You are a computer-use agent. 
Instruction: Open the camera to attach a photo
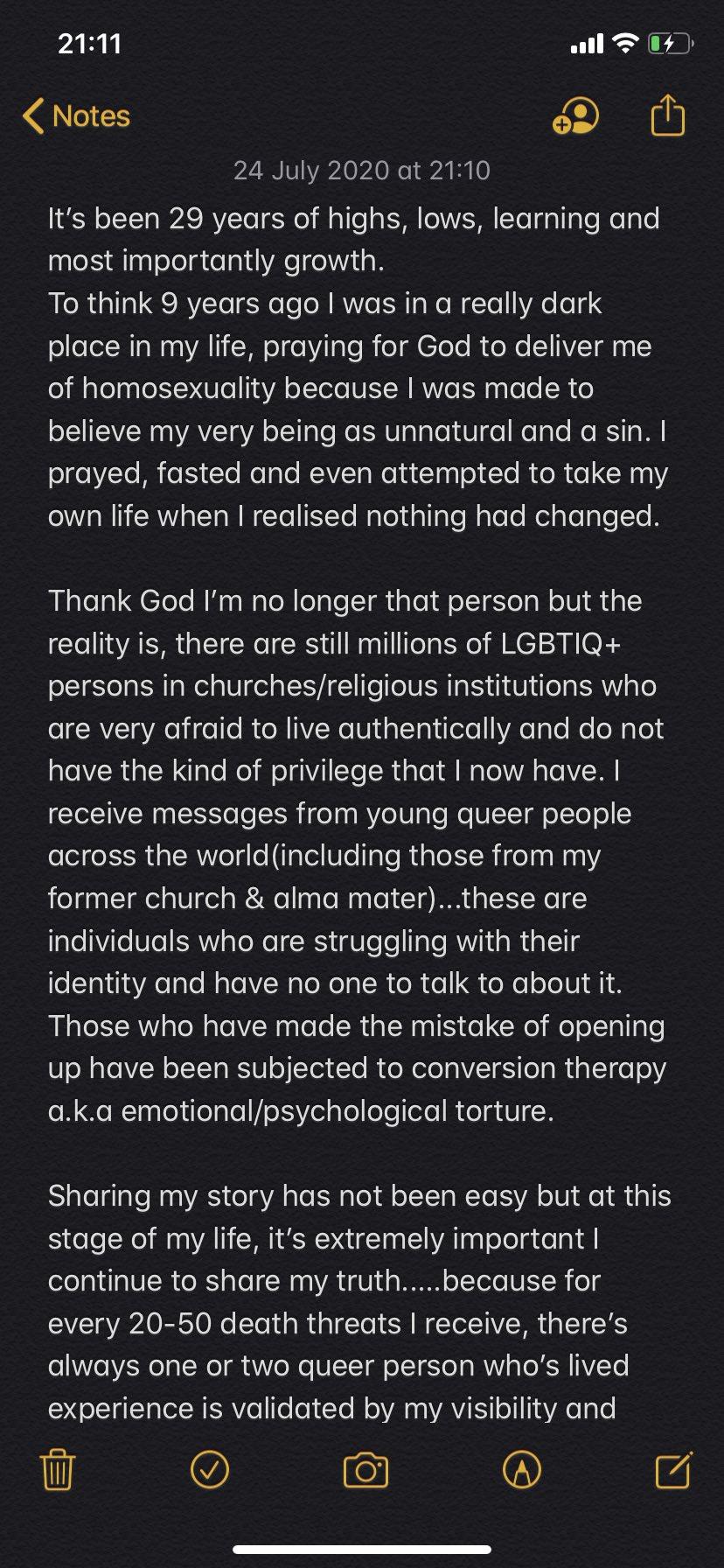pyautogui.click(x=365, y=1470)
